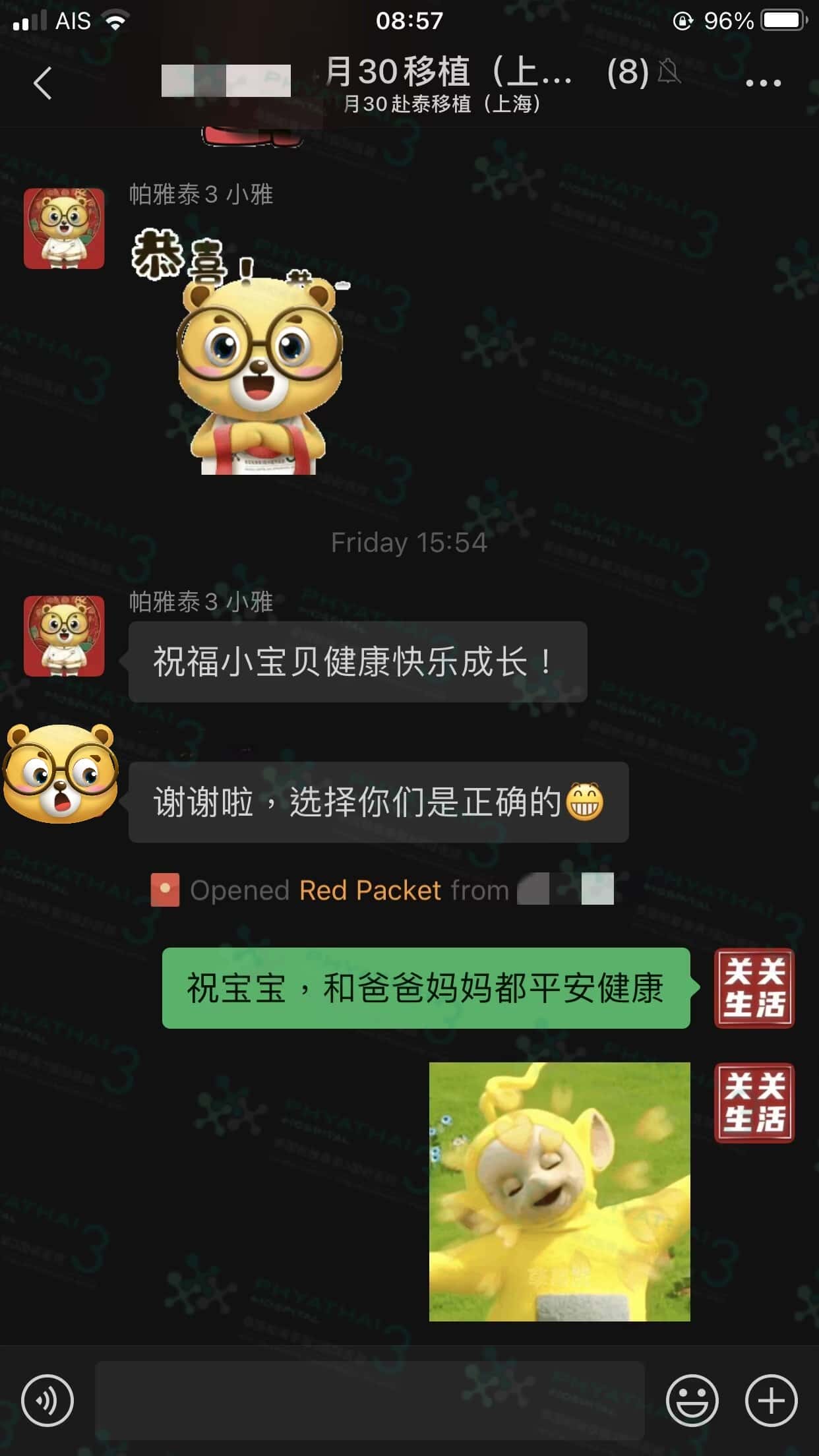Open the group chat options menu
Image resolution: width=819 pixels, height=1456 pixels.
[763, 83]
